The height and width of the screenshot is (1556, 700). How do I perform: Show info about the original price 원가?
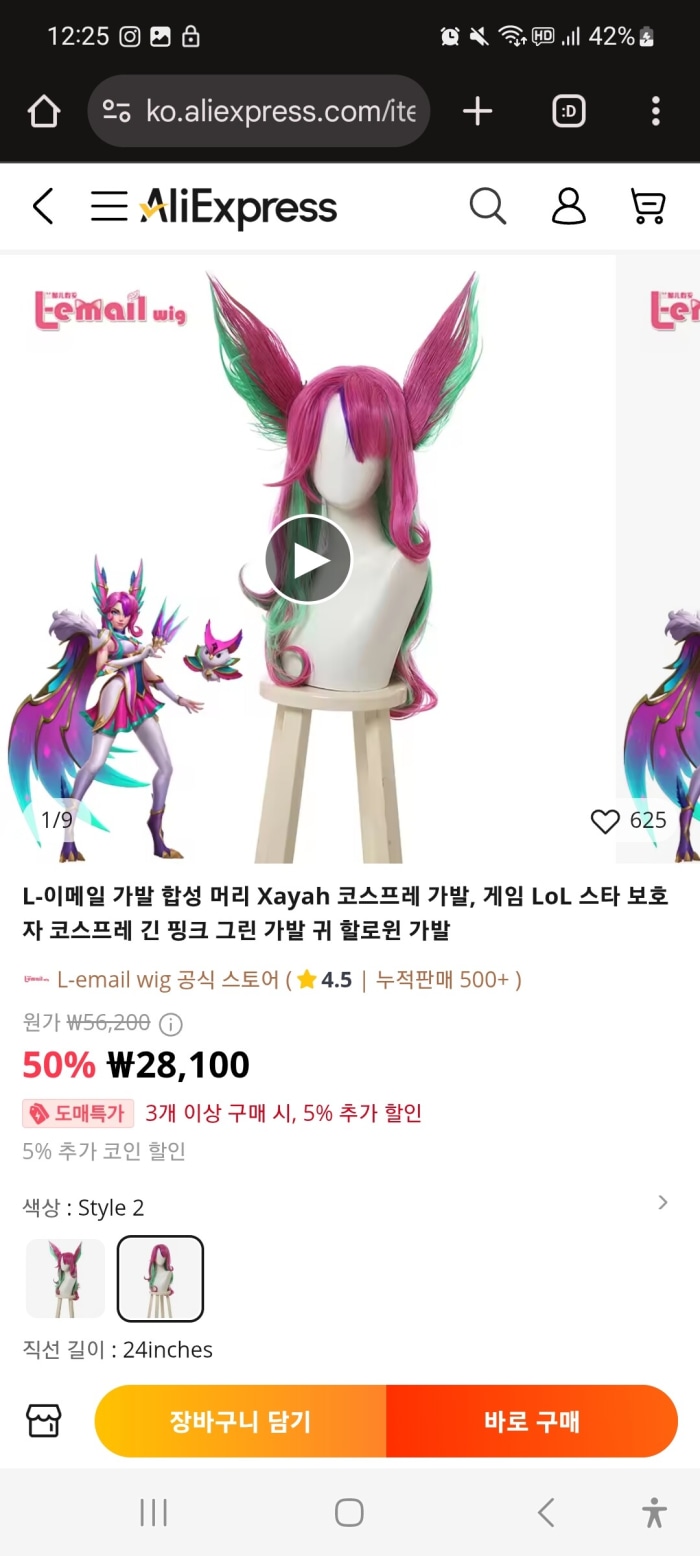171,1024
